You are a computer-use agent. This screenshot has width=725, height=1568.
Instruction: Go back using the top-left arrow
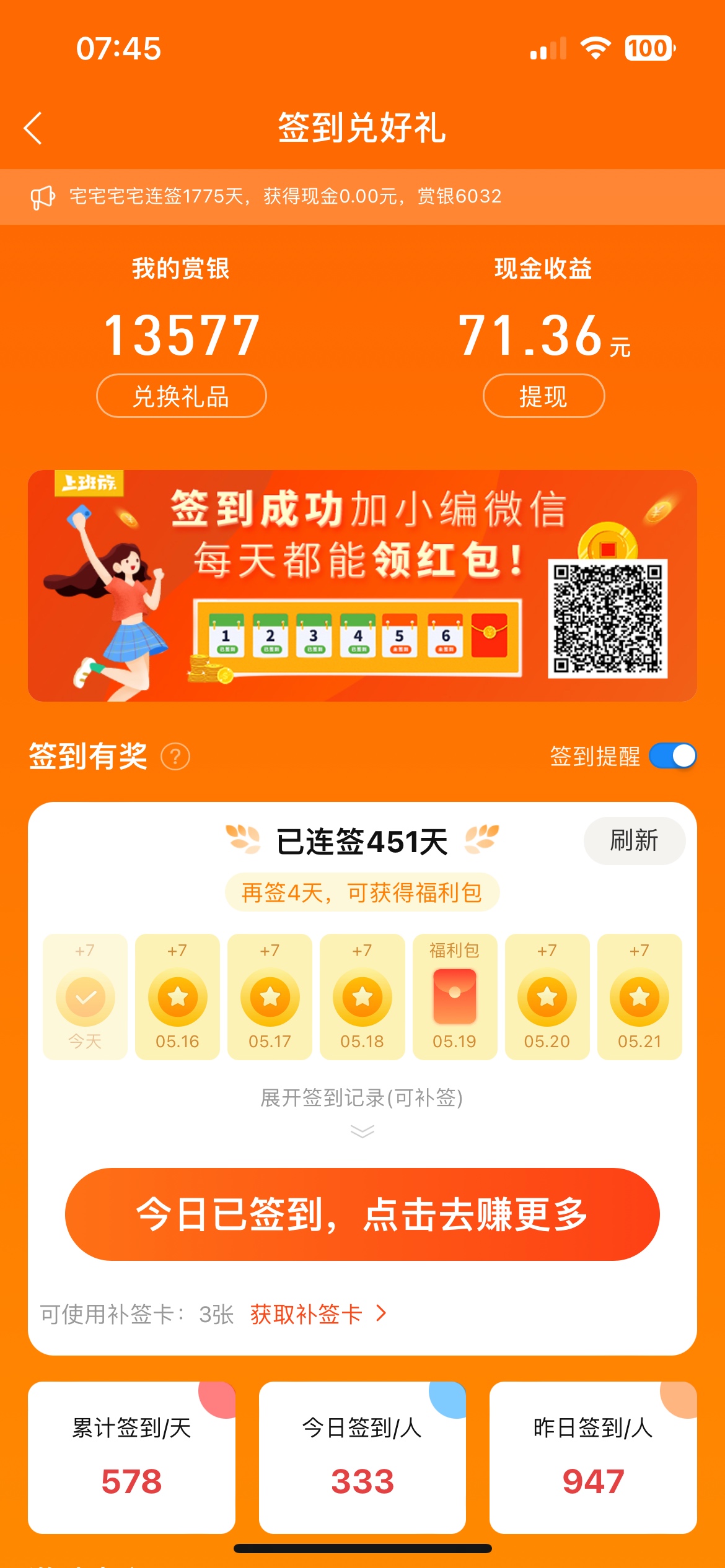coord(33,128)
